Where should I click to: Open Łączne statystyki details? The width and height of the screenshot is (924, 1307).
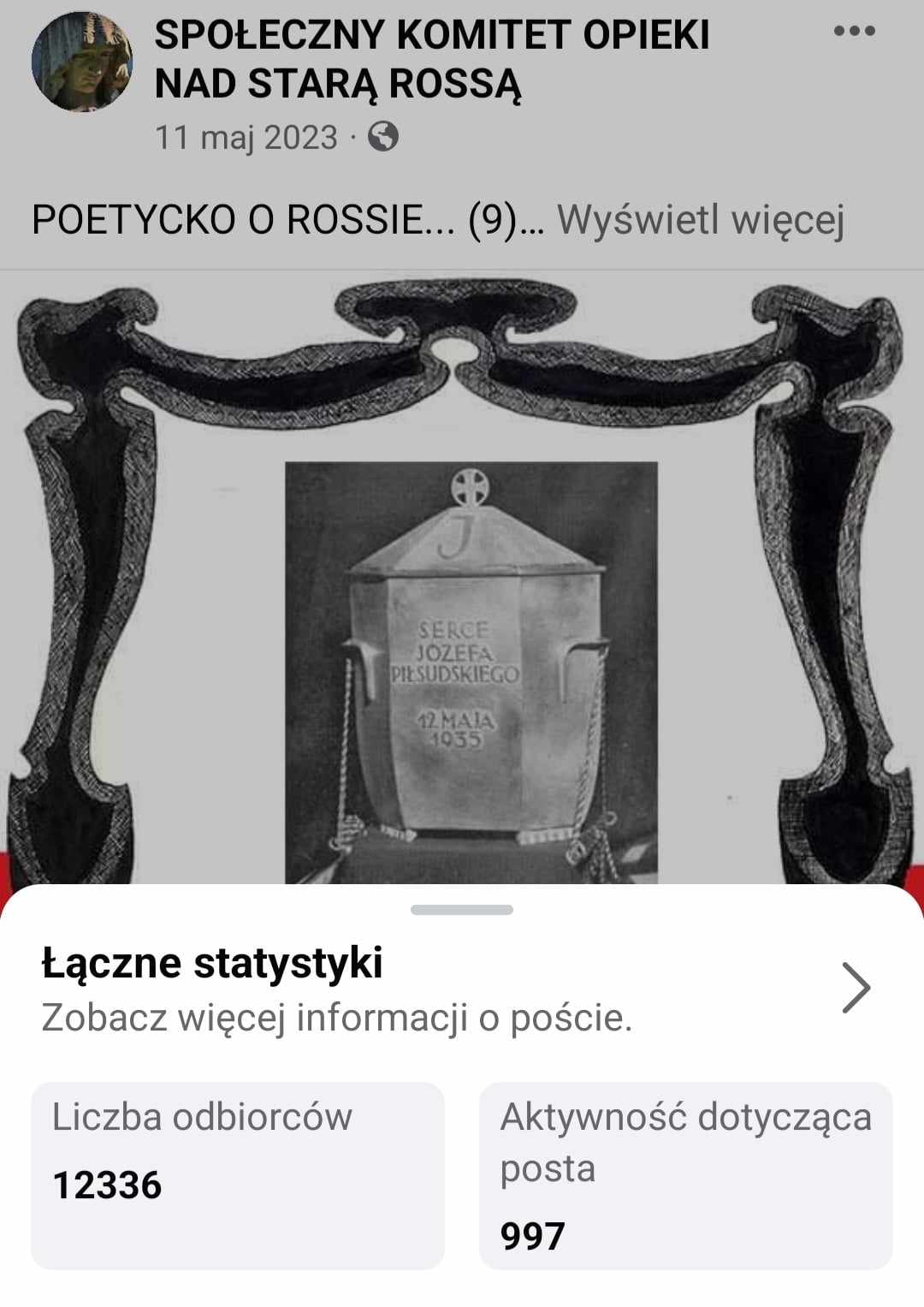click(x=856, y=988)
